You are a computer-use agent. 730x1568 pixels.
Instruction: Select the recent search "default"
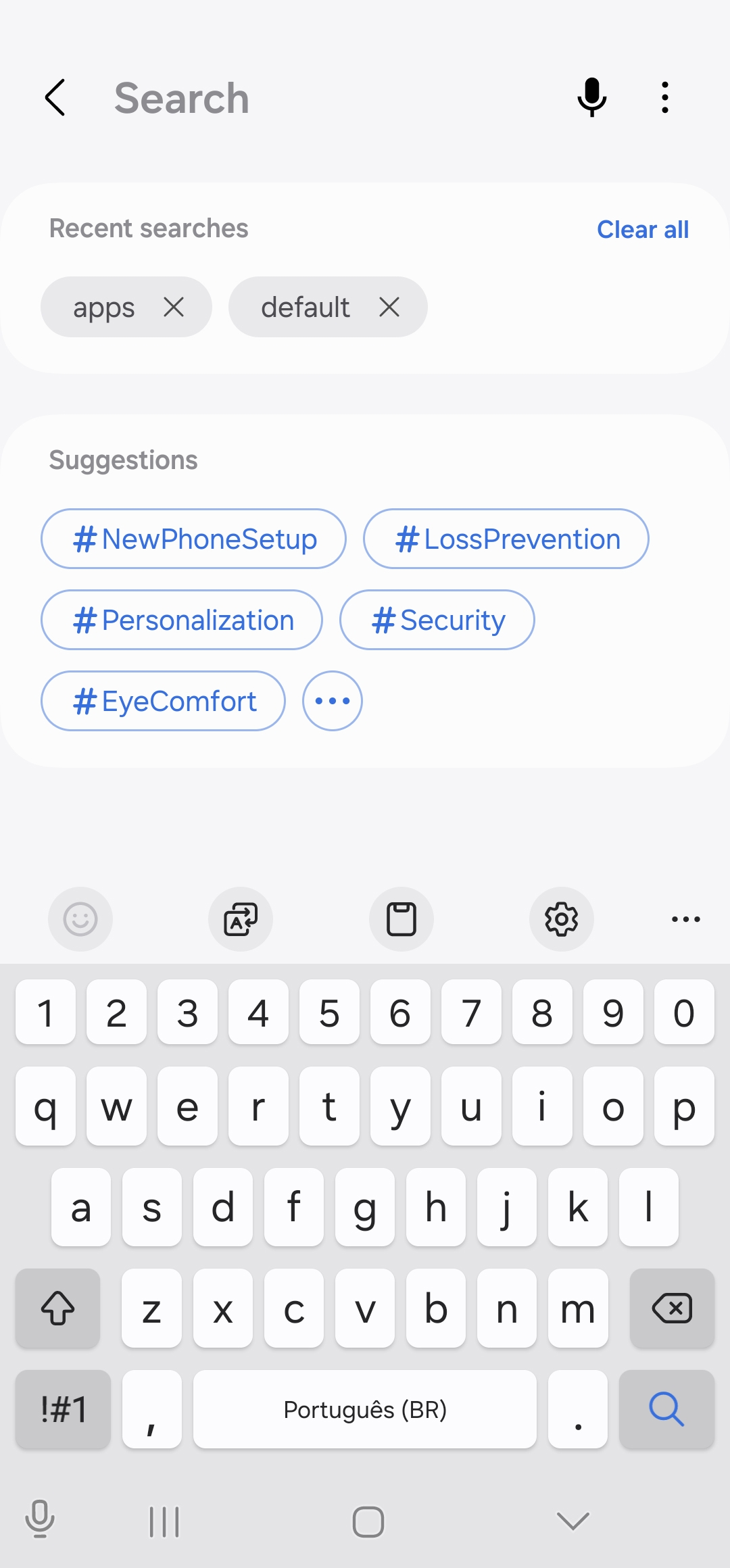pyautogui.click(x=306, y=308)
